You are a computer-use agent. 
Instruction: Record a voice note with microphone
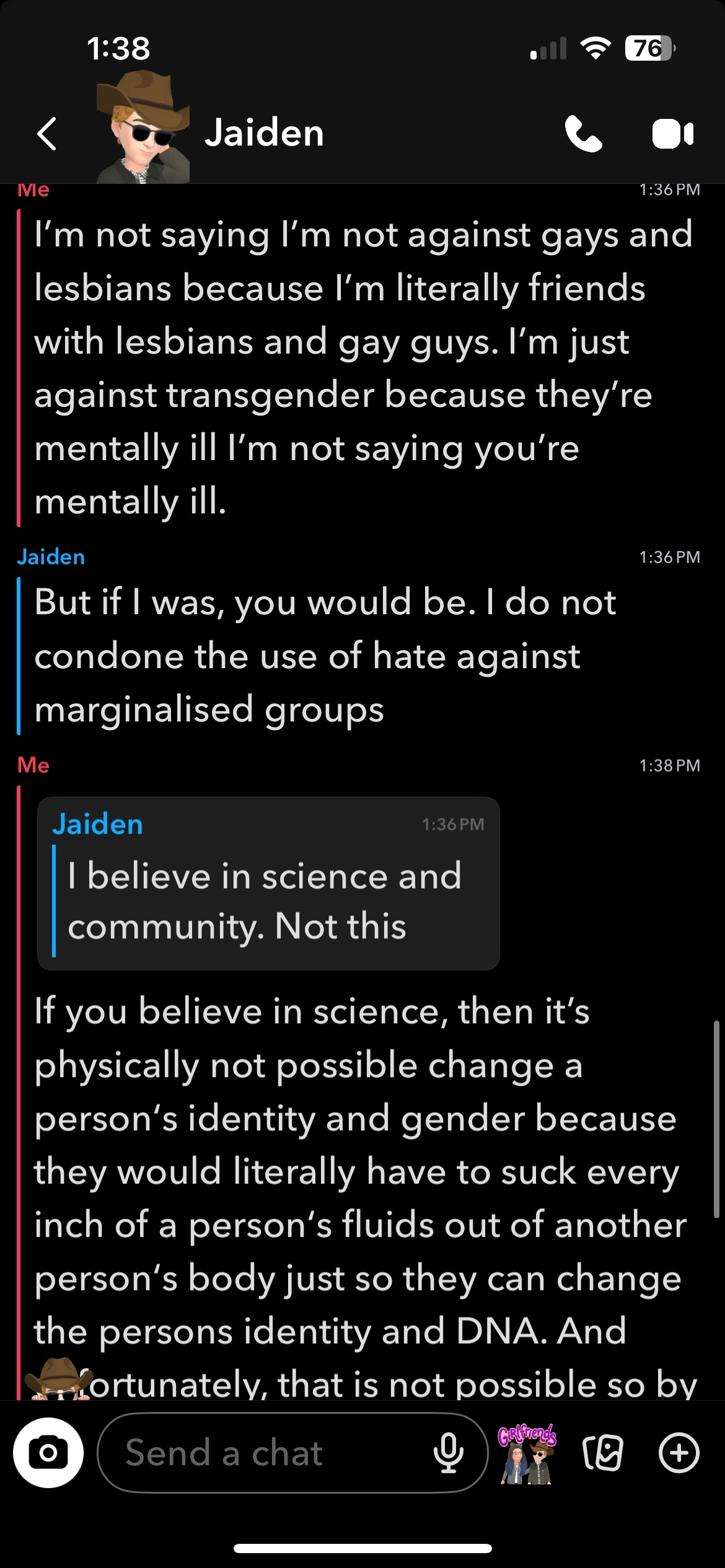[449, 1452]
